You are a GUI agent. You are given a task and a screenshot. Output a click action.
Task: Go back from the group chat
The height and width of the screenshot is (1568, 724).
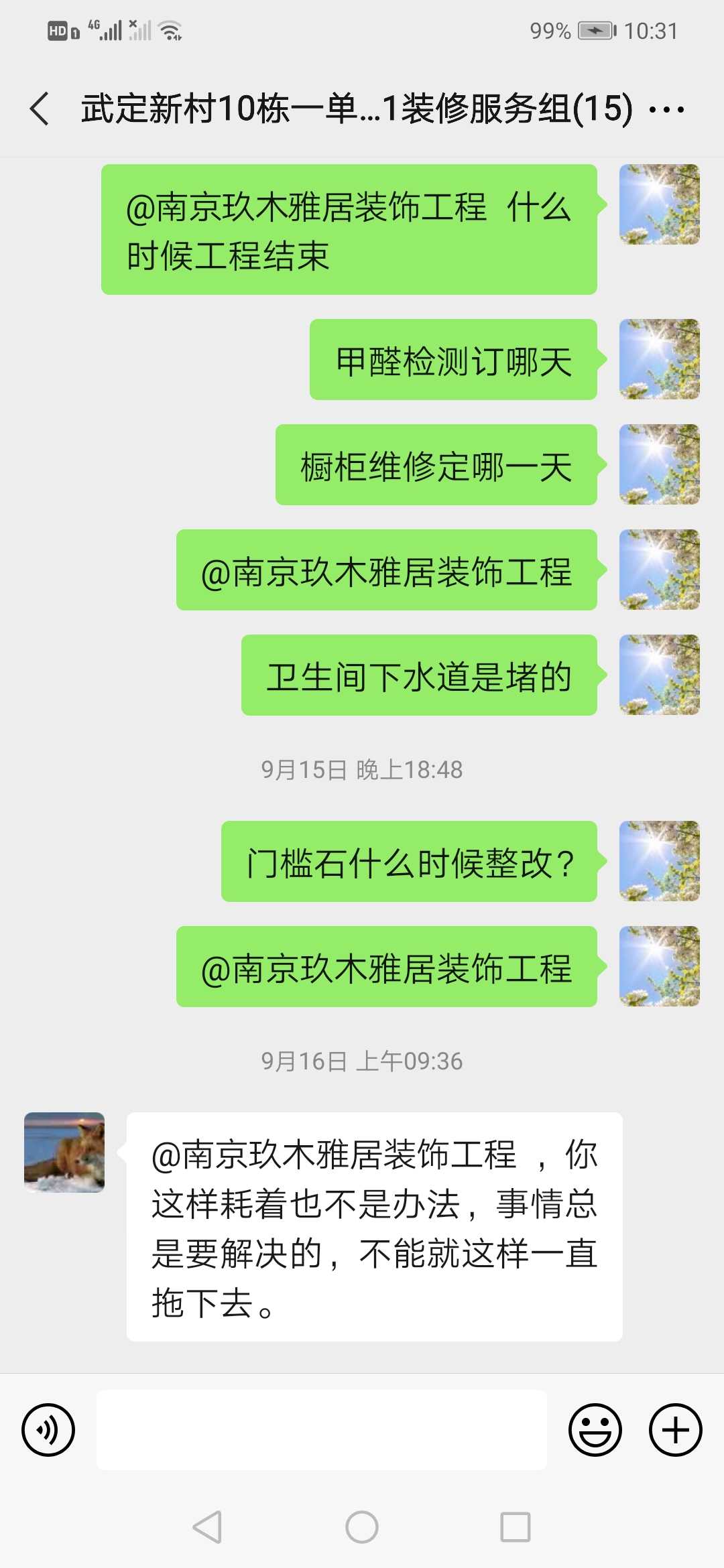point(40,109)
